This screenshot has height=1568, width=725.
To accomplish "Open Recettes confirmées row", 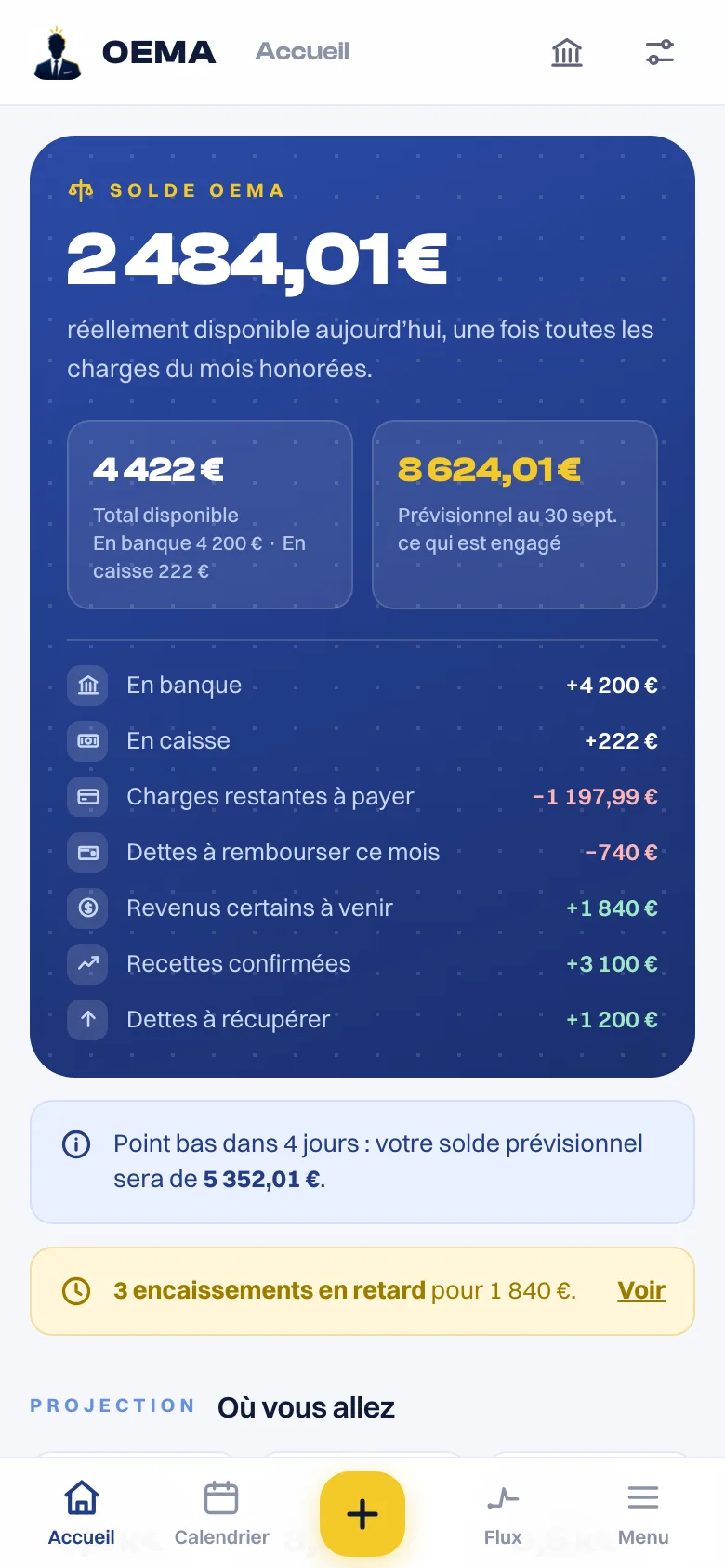I will pyautogui.click(x=362, y=964).
